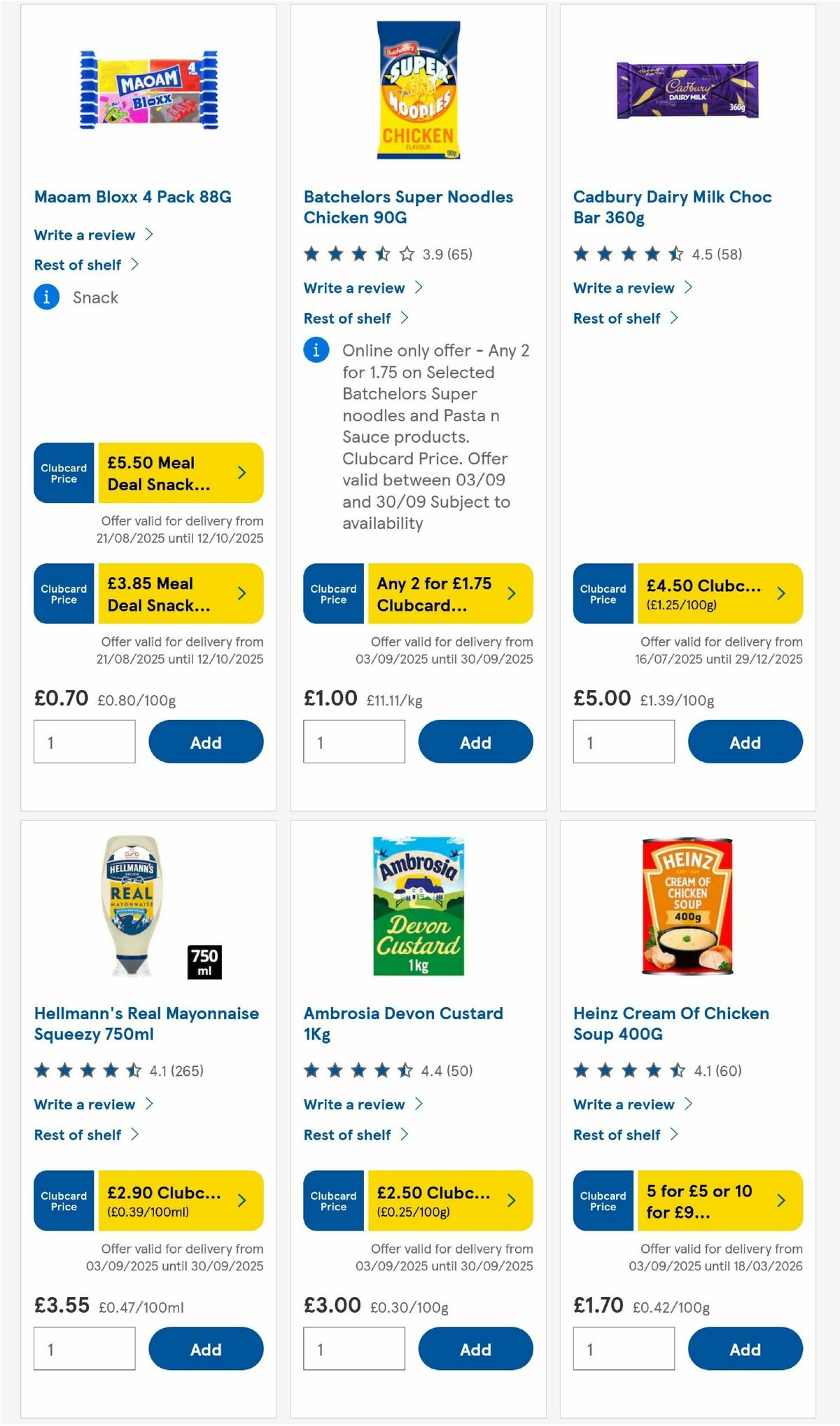Add Batchelors Super Noodles to basket
This screenshot has height=1426, width=840.
click(x=475, y=742)
